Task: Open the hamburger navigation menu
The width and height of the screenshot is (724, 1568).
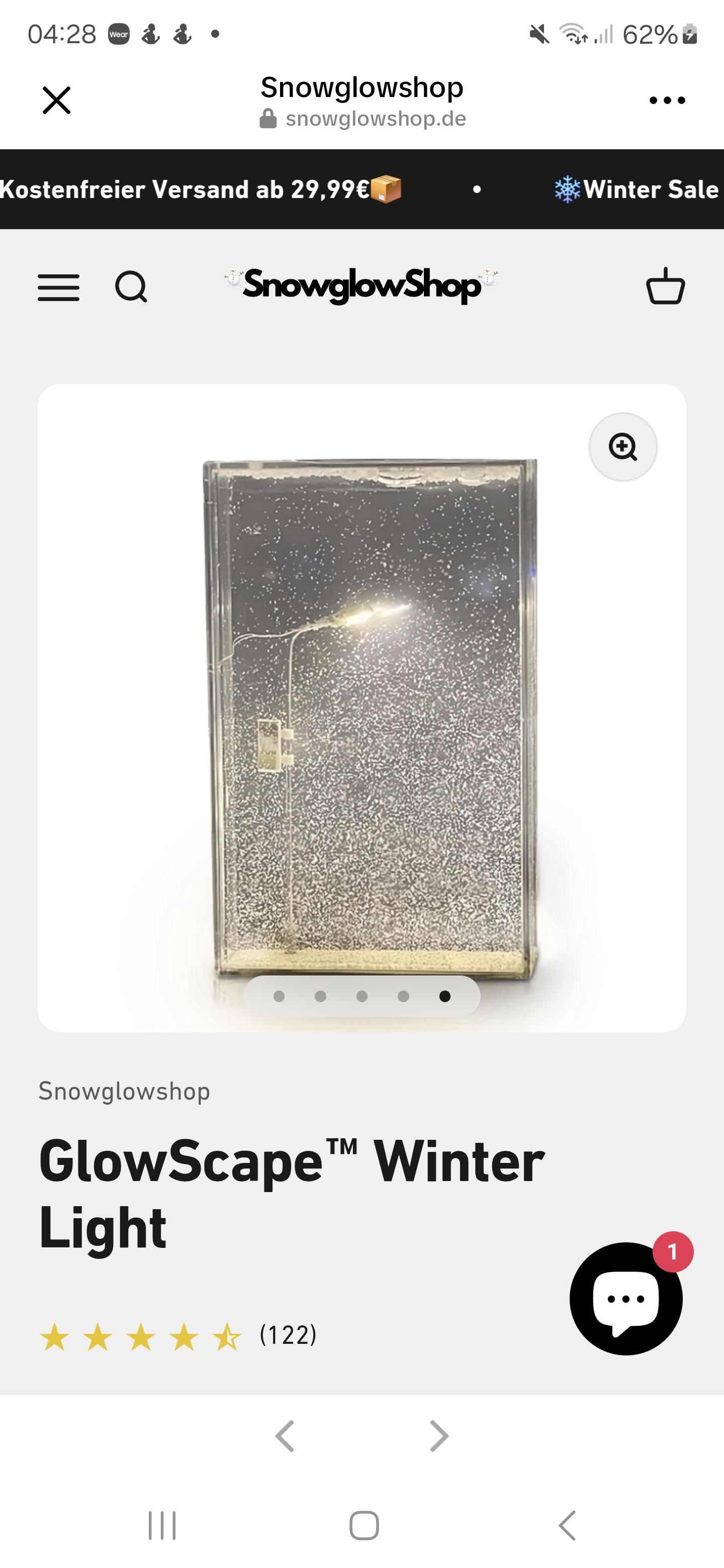Action: (x=58, y=287)
